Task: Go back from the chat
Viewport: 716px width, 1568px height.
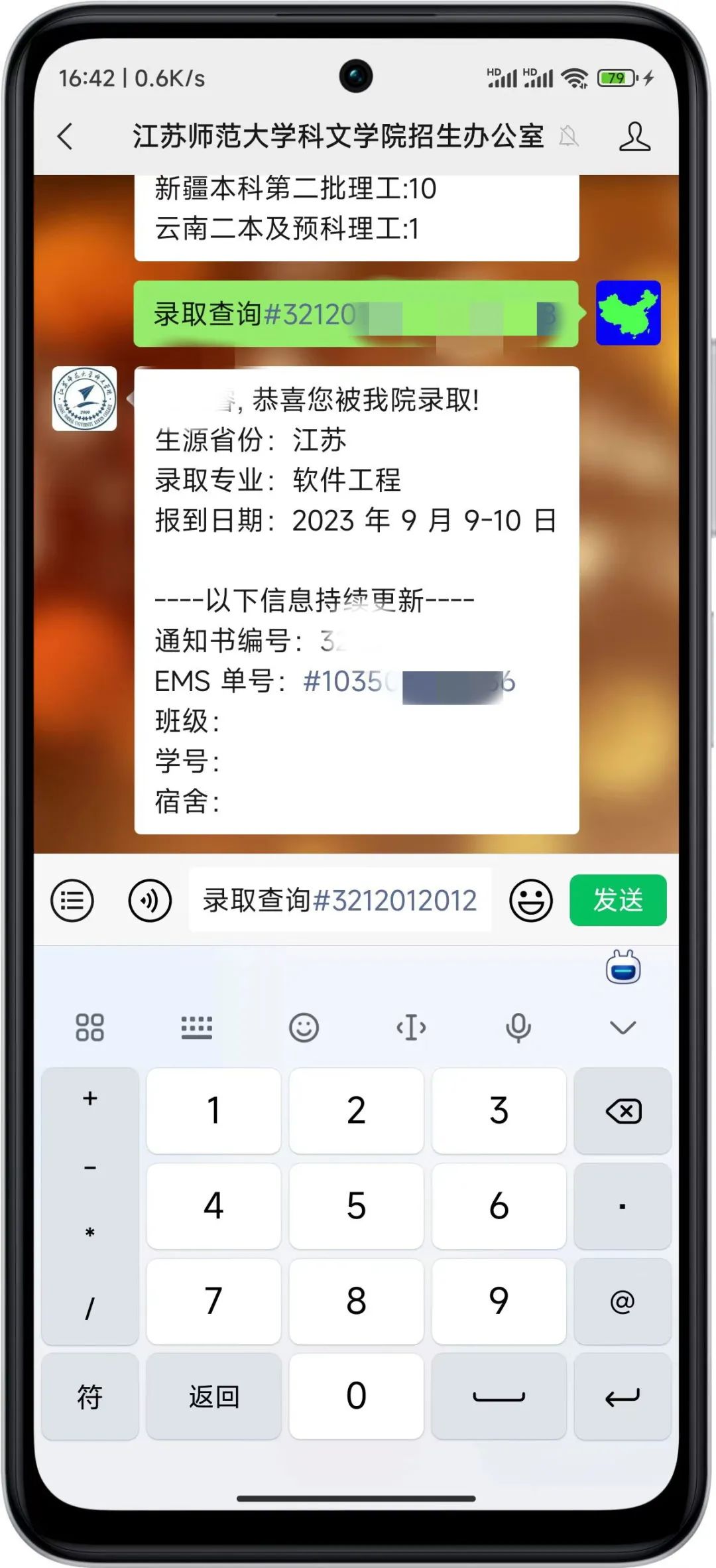Action: click(65, 137)
